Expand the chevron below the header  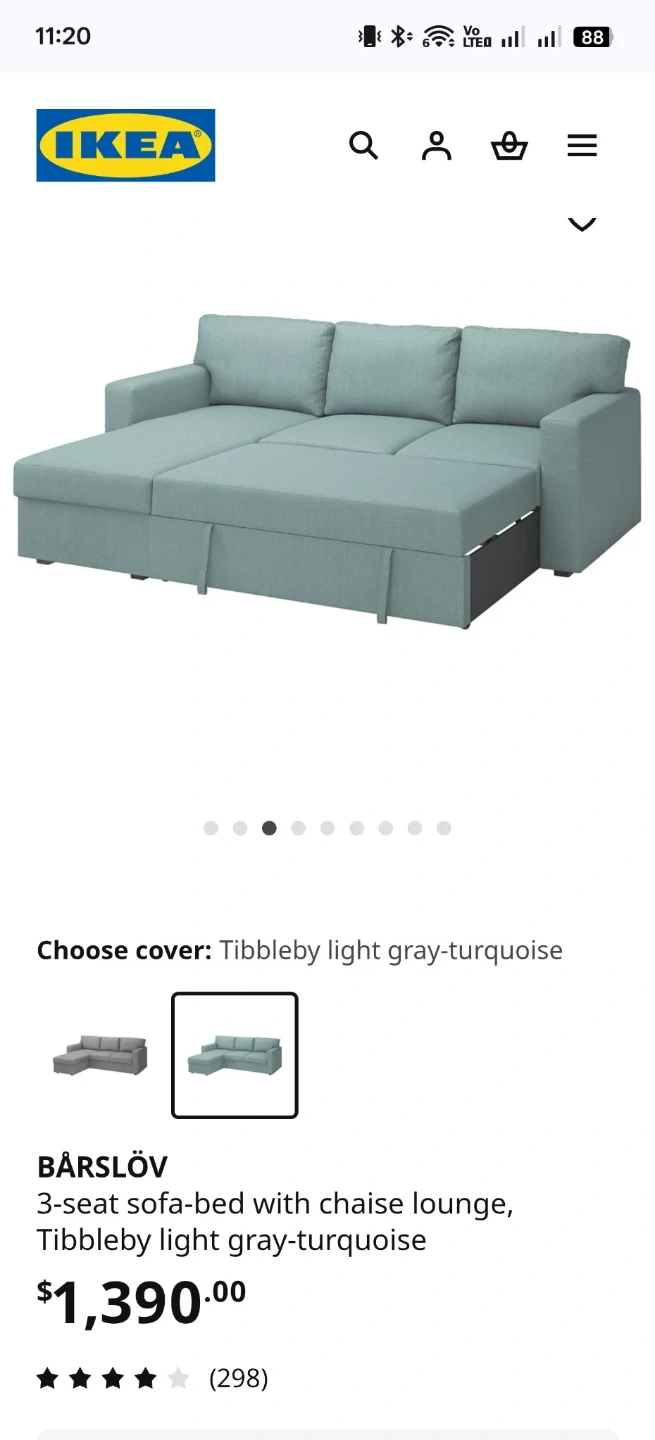coord(582,224)
